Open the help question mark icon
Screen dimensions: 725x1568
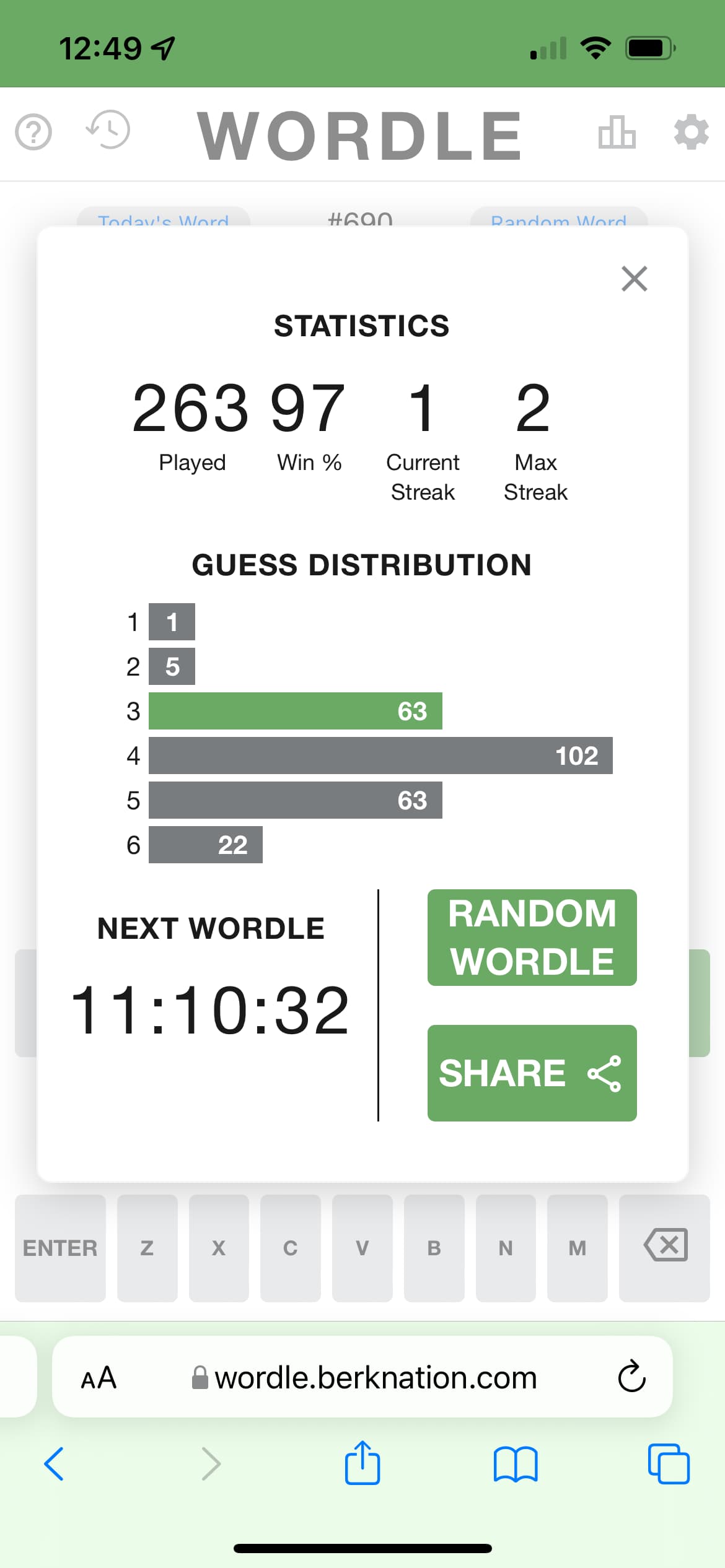[33, 132]
